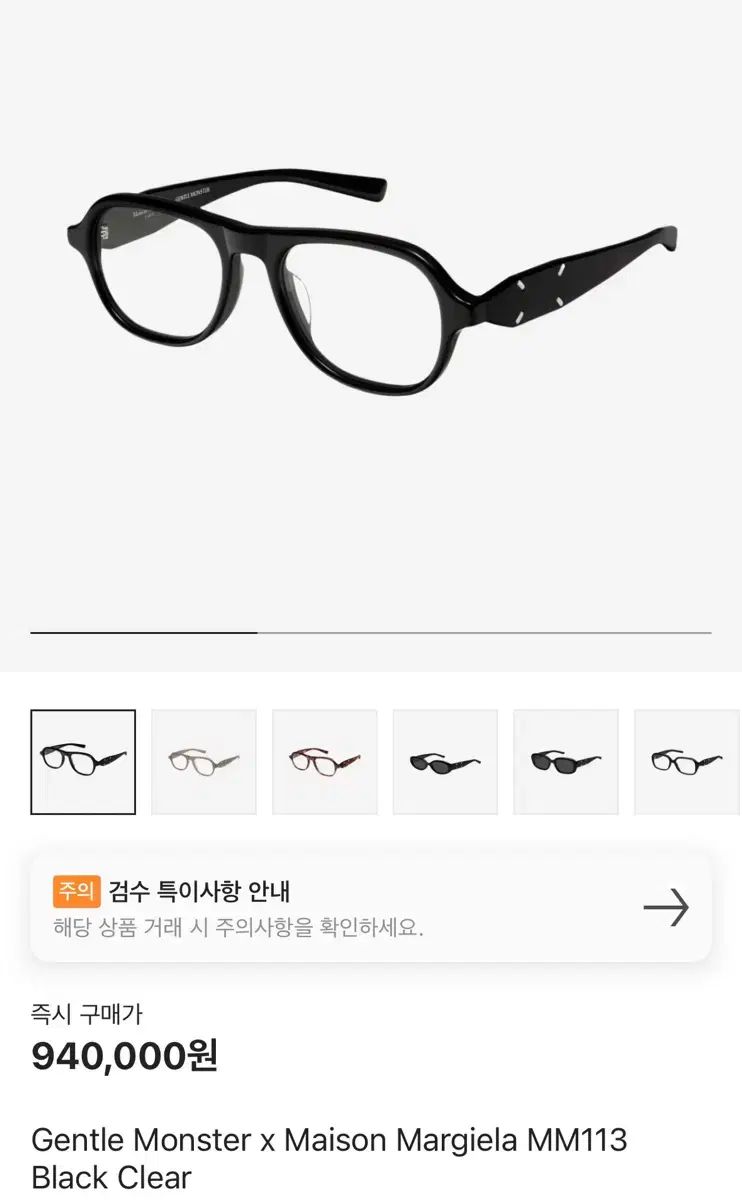Open the main product image of glasses
This screenshot has width=742, height=1200.
[371, 290]
